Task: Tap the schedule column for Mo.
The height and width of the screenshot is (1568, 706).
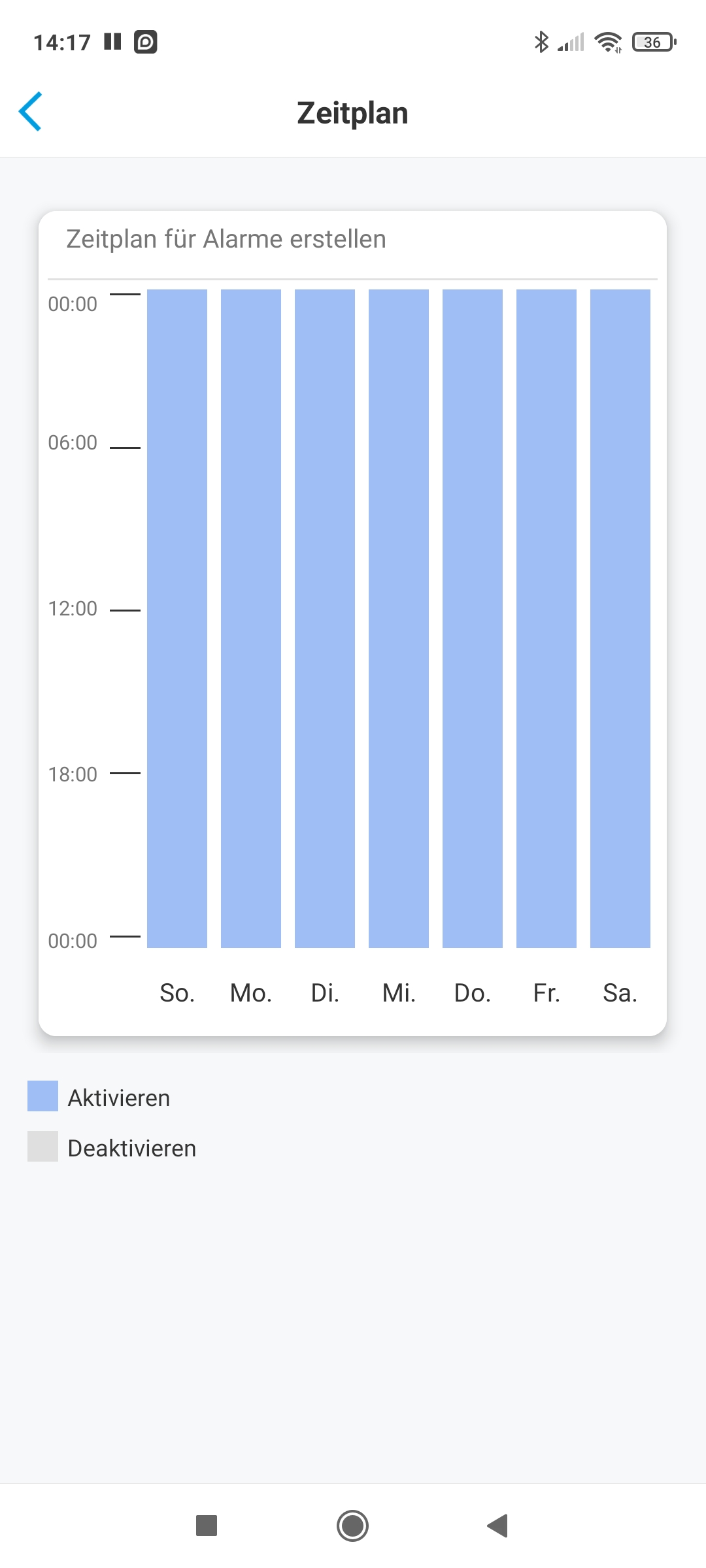Action: (x=251, y=618)
